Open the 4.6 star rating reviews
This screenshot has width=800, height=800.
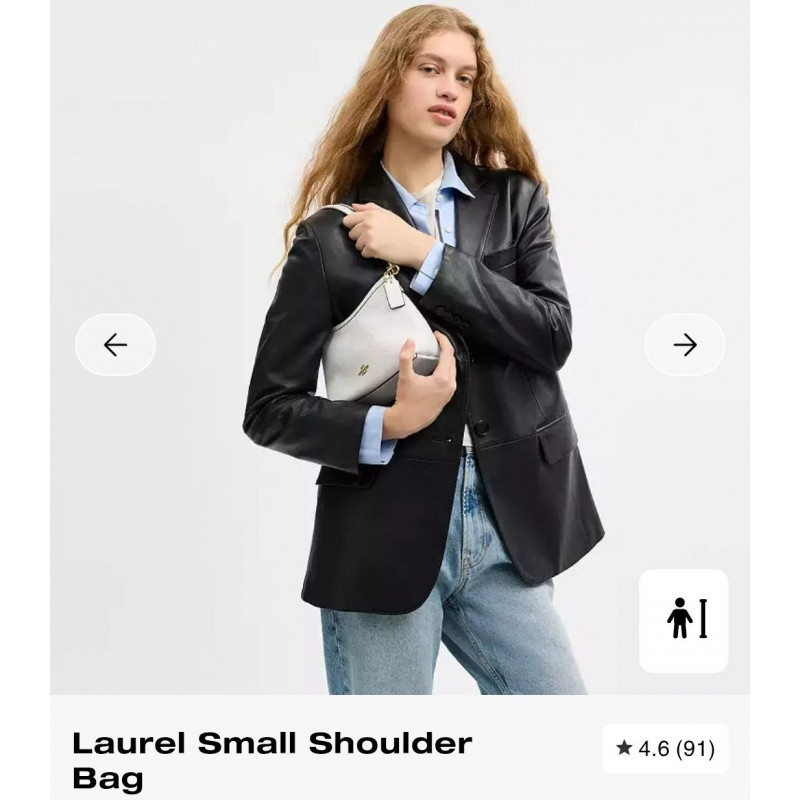665,749
